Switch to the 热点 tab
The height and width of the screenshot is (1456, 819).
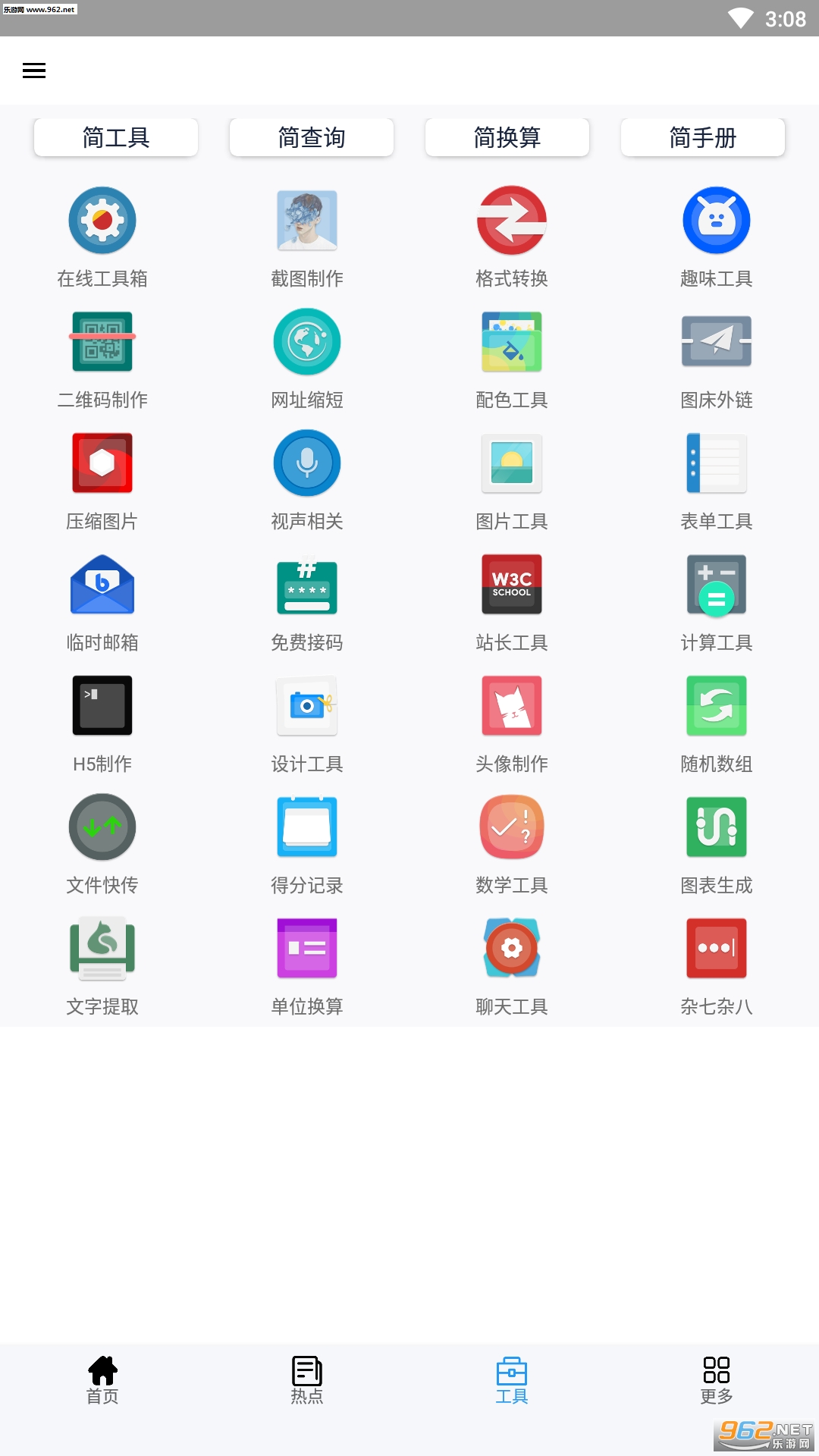307,1380
